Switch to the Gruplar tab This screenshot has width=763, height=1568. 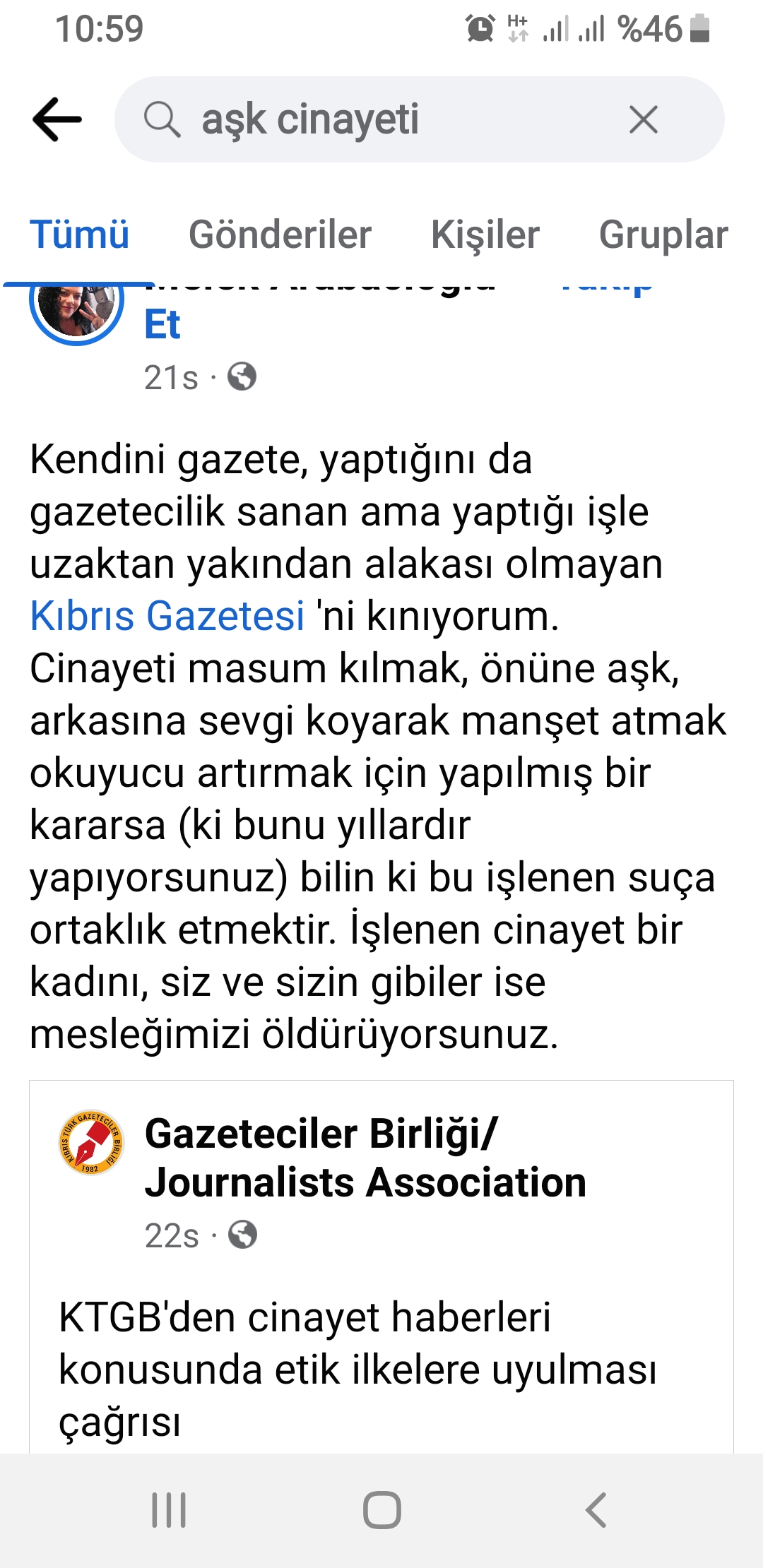pos(663,234)
